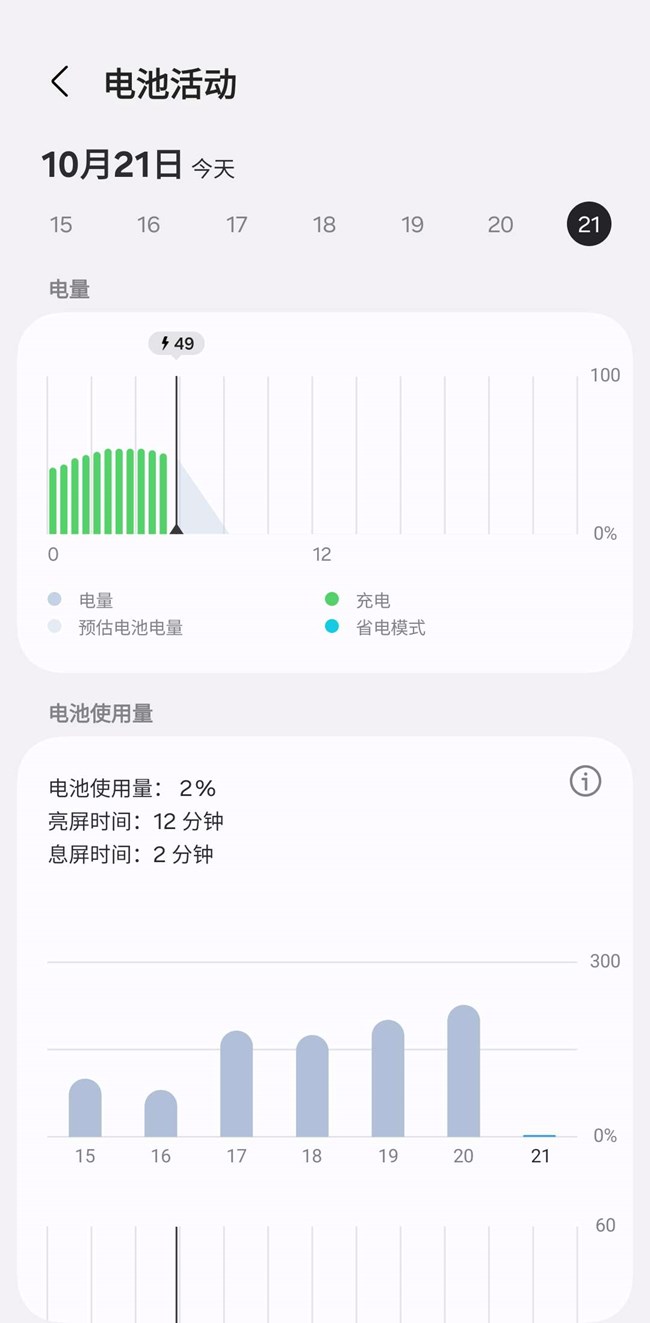The width and height of the screenshot is (650, 1323).
Task: Switch to date 16 in the date row
Action: (x=149, y=224)
